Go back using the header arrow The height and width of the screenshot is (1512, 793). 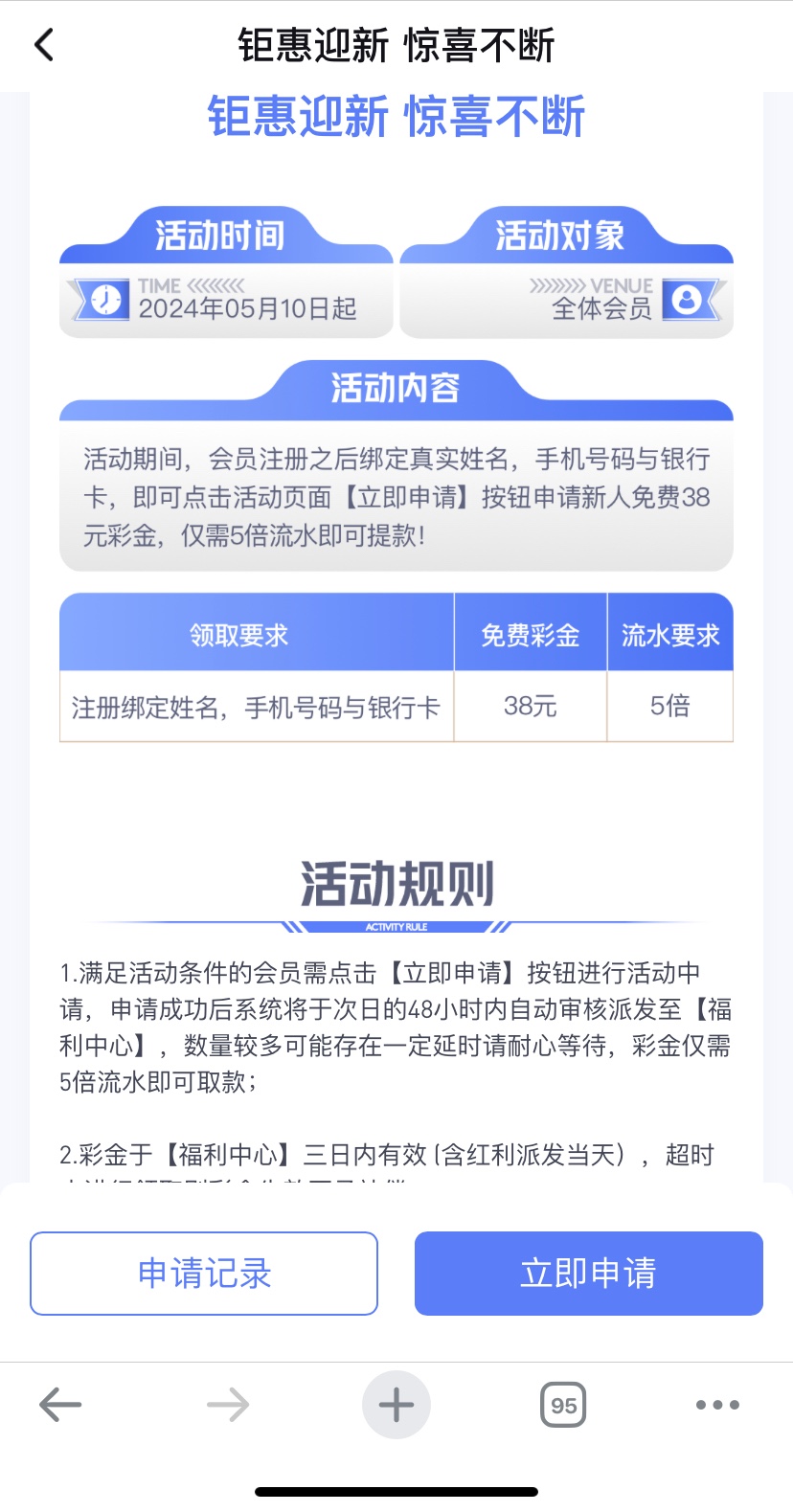pos(44,45)
